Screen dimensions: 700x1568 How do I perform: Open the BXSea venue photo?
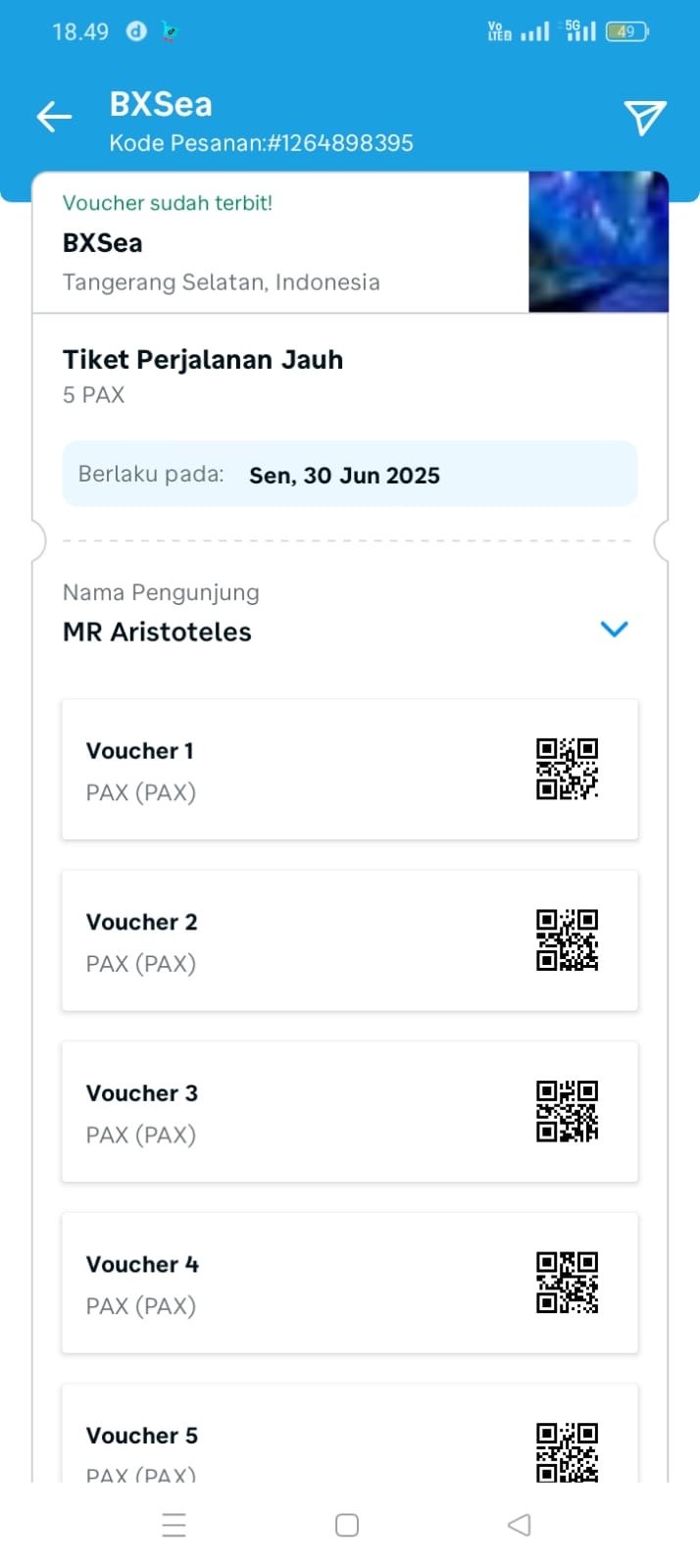598,242
